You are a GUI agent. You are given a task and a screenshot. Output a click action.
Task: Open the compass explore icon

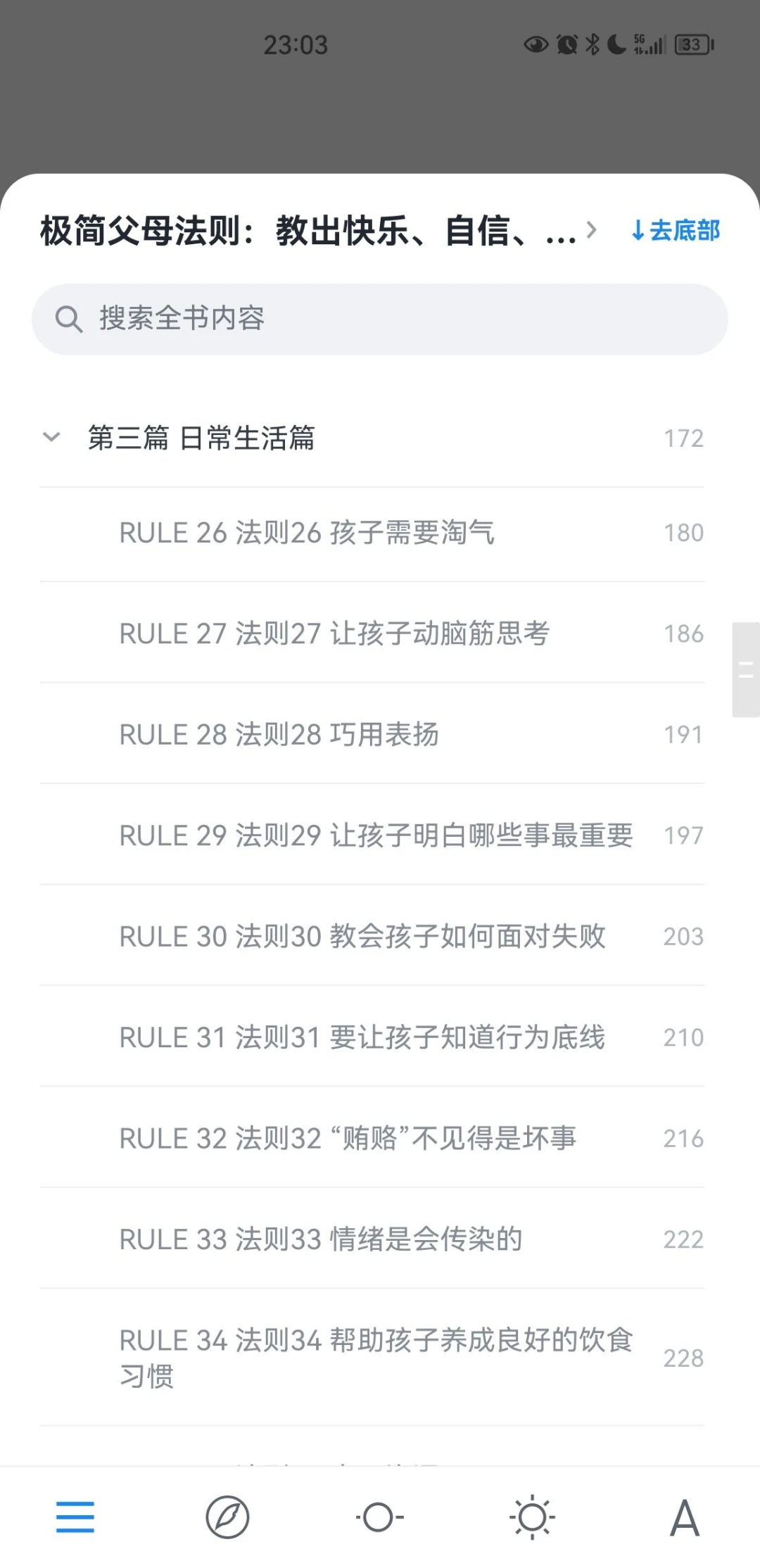(227, 1517)
